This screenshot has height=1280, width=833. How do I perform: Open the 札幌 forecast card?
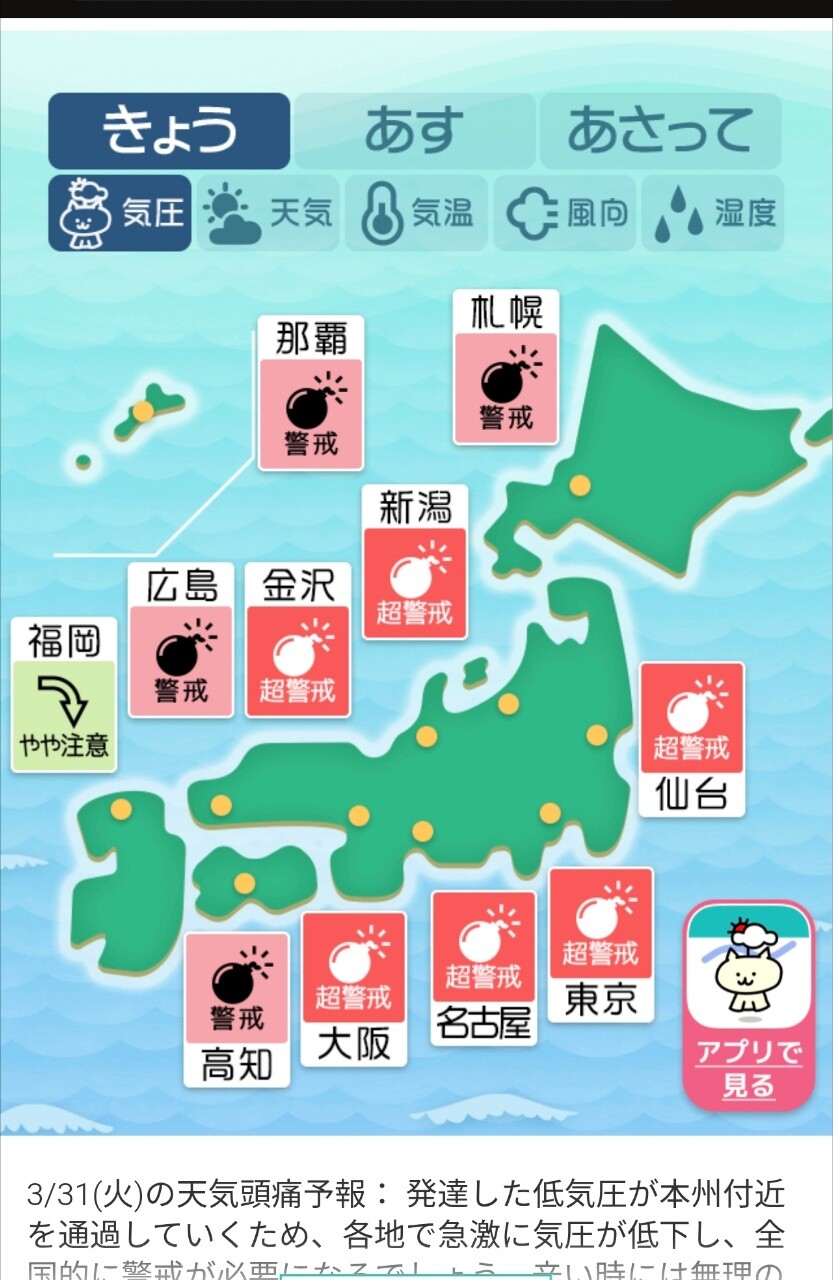(506, 368)
